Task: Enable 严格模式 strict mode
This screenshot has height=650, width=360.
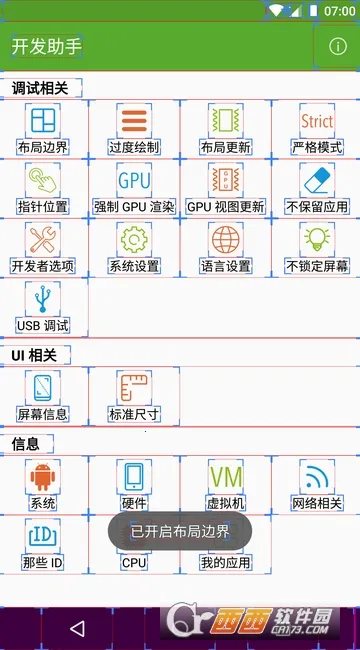Action: pyautogui.click(x=316, y=129)
